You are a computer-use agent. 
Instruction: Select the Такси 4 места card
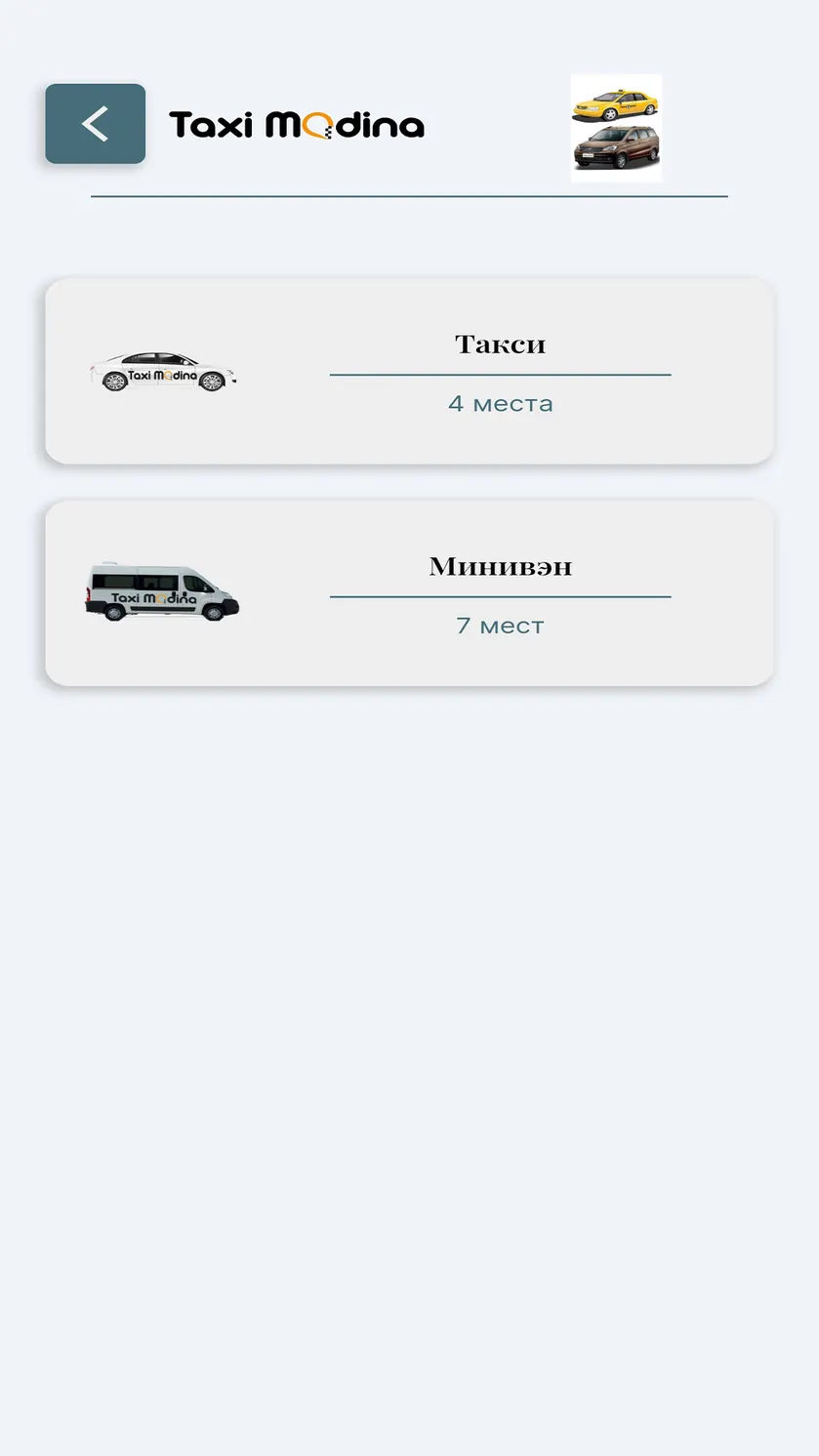coord(409,371)
